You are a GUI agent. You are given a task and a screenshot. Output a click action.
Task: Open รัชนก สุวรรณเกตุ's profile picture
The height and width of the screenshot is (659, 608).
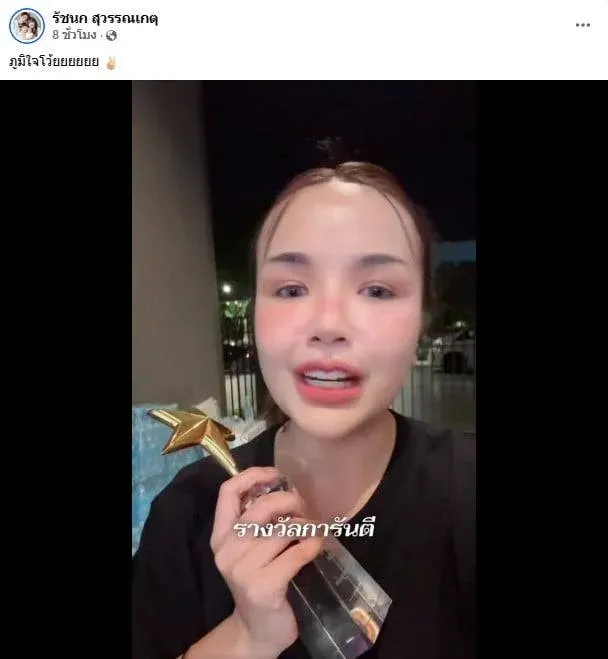click(x=26, y=26)
